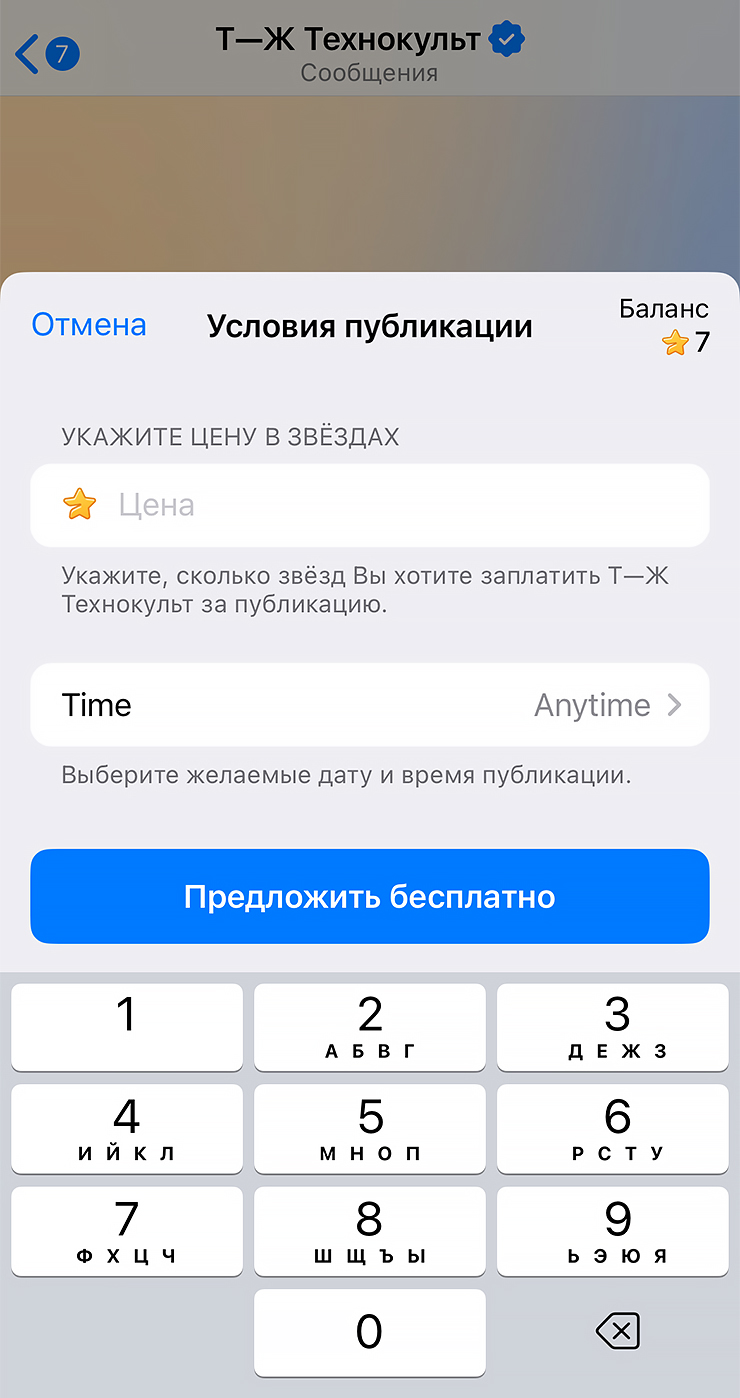
Task: Go back using the top-left arrow
Action: coord(28,54)
